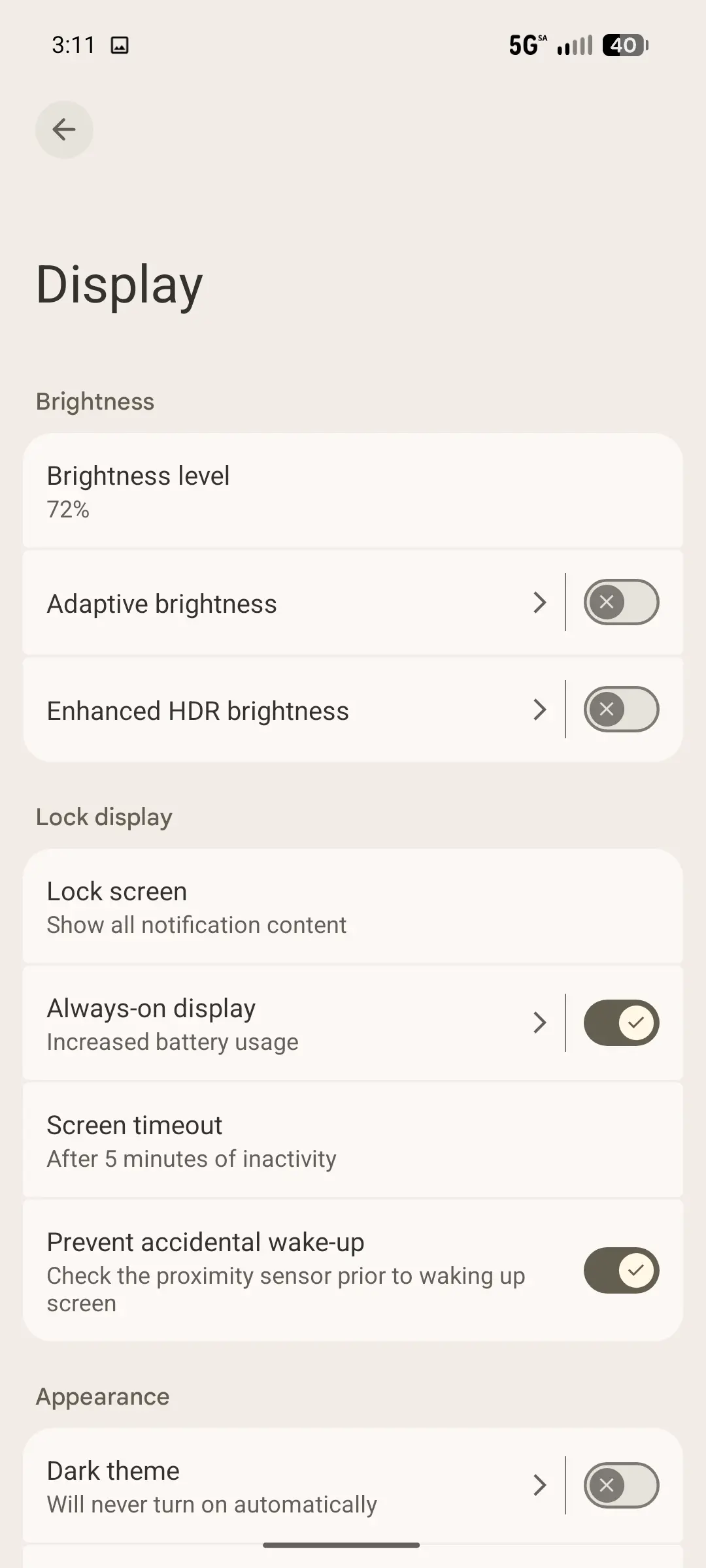The width and height of the screenshot is (706, 1568).
Task: Open Dark theme settings
Action: (x=288, y=1486)
